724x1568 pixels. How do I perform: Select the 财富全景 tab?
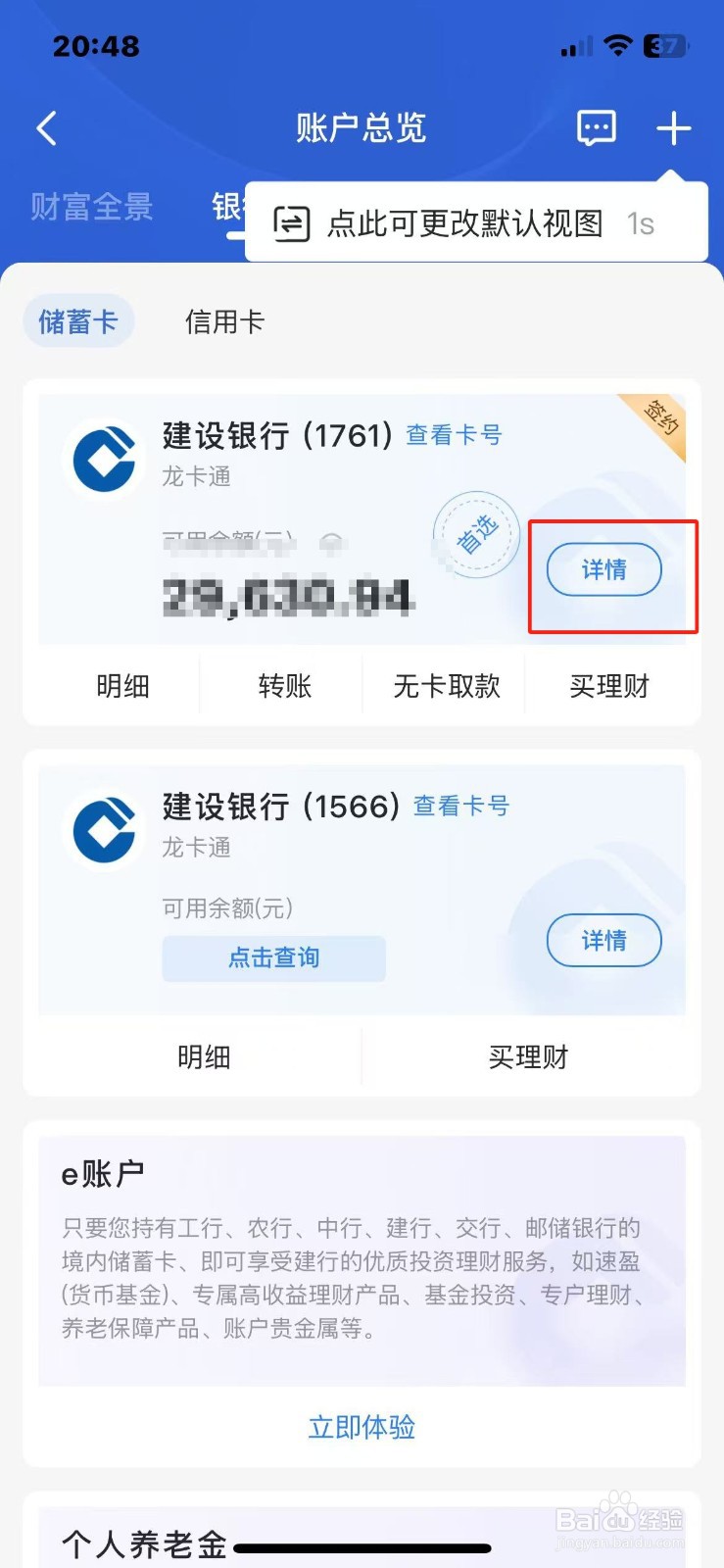click(x=90, y=207)
